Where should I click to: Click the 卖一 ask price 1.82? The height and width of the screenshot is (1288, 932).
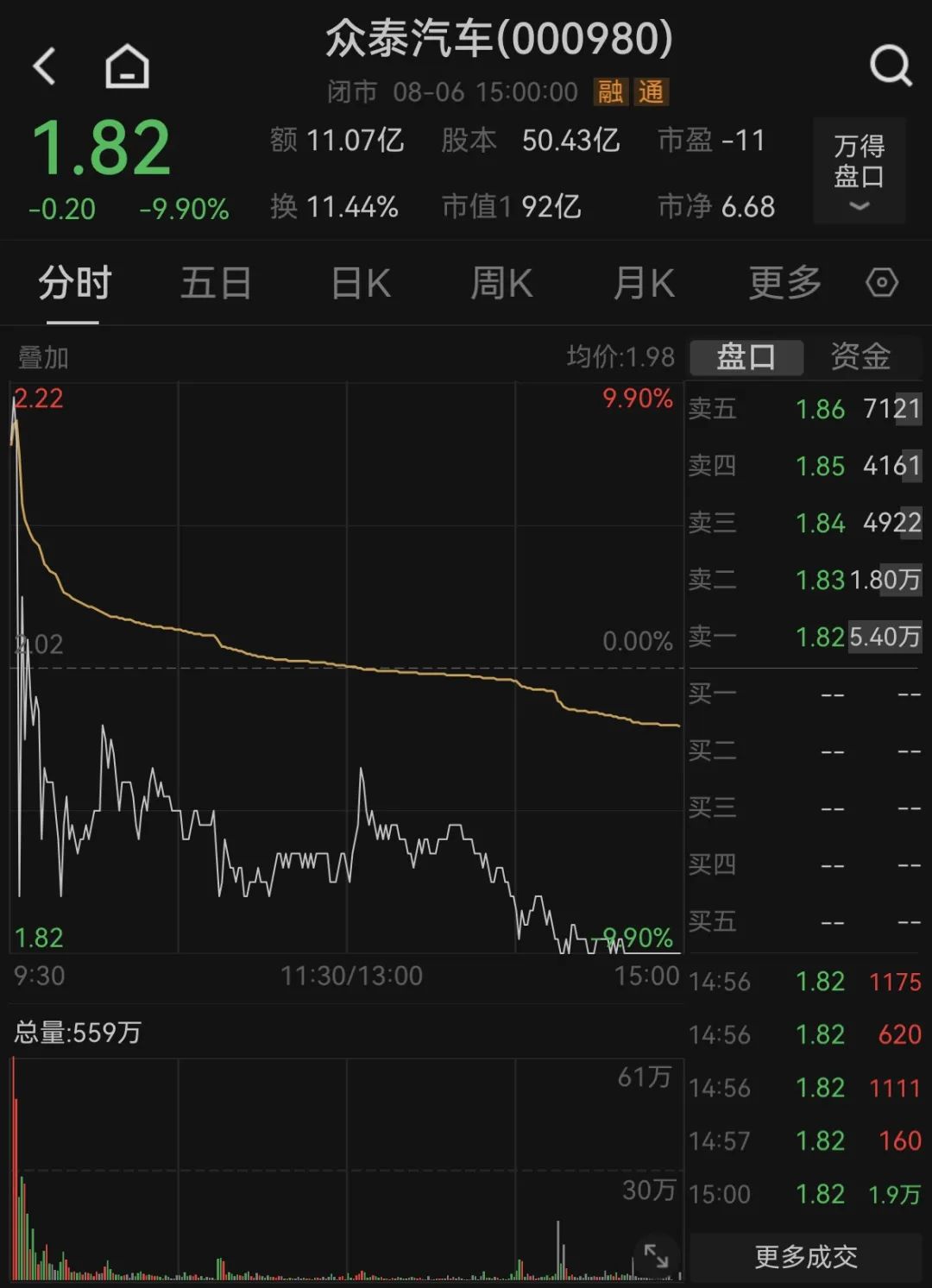(818, 638)
